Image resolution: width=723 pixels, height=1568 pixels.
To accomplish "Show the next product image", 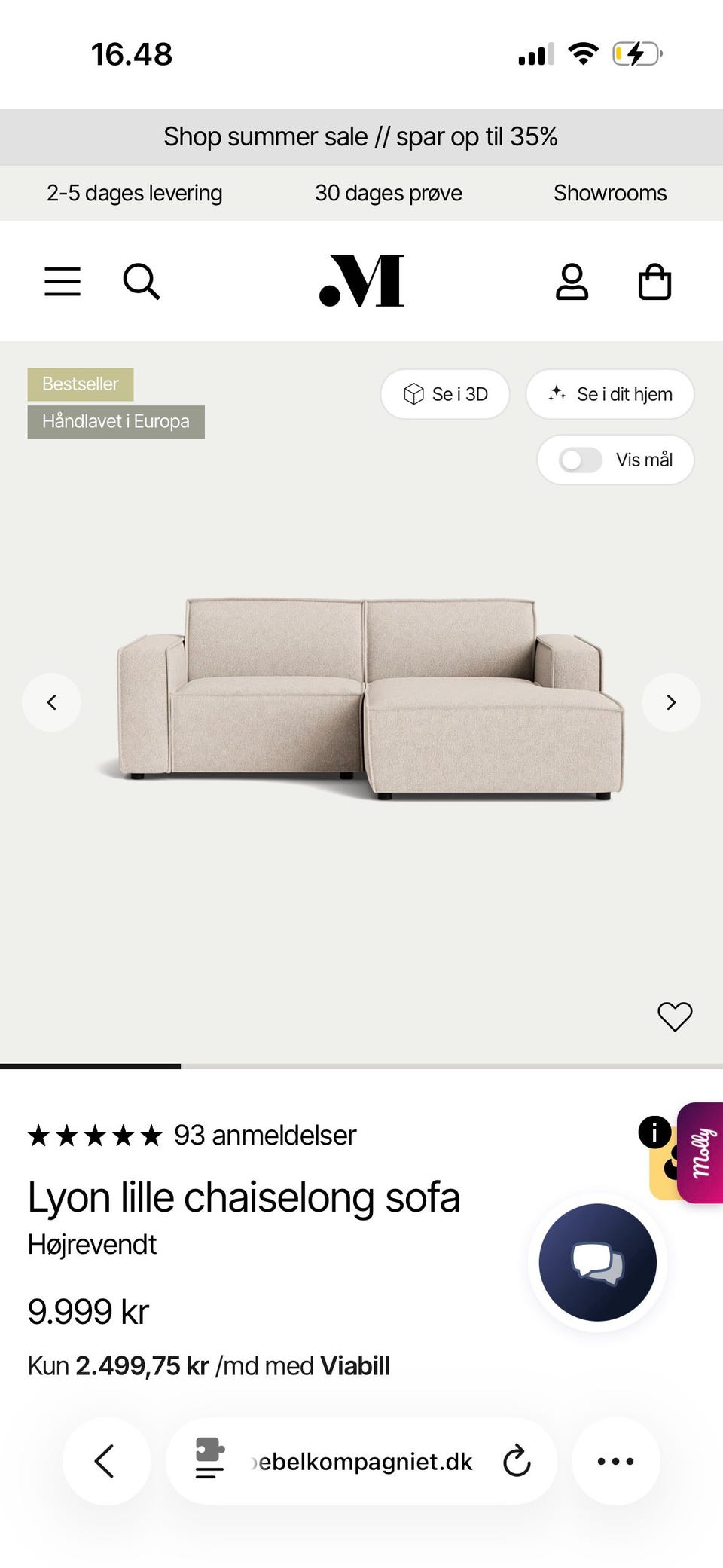I will pyautogui.click(x=671, y=702).
